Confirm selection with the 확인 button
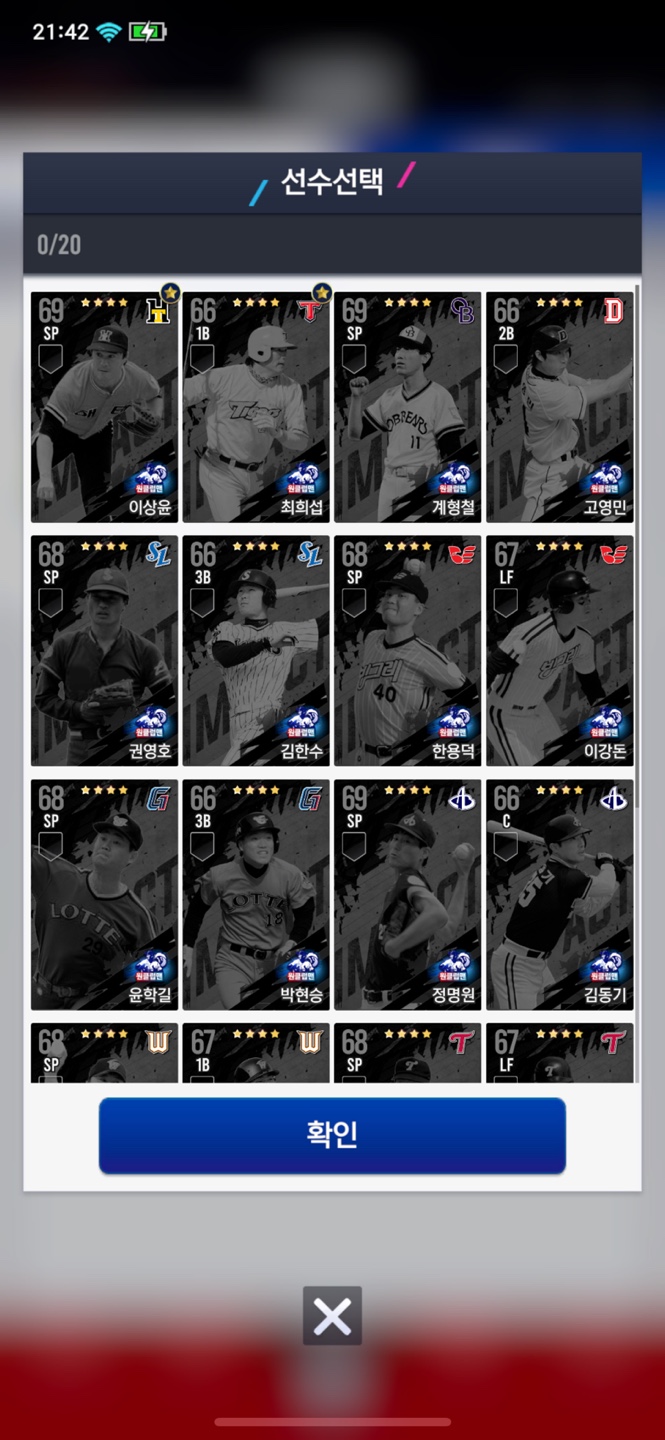The height and width of the screenshot is (1440, 665). click(x=332, y=1135)
